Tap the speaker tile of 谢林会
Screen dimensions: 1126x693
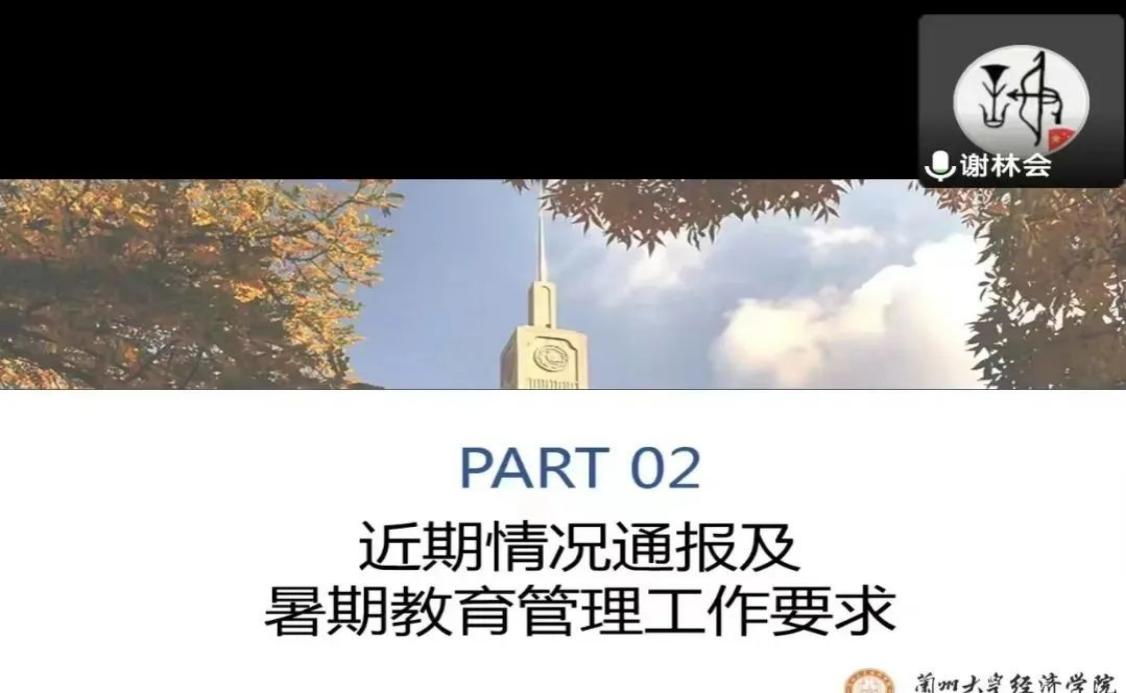(x=1020, y=100)
